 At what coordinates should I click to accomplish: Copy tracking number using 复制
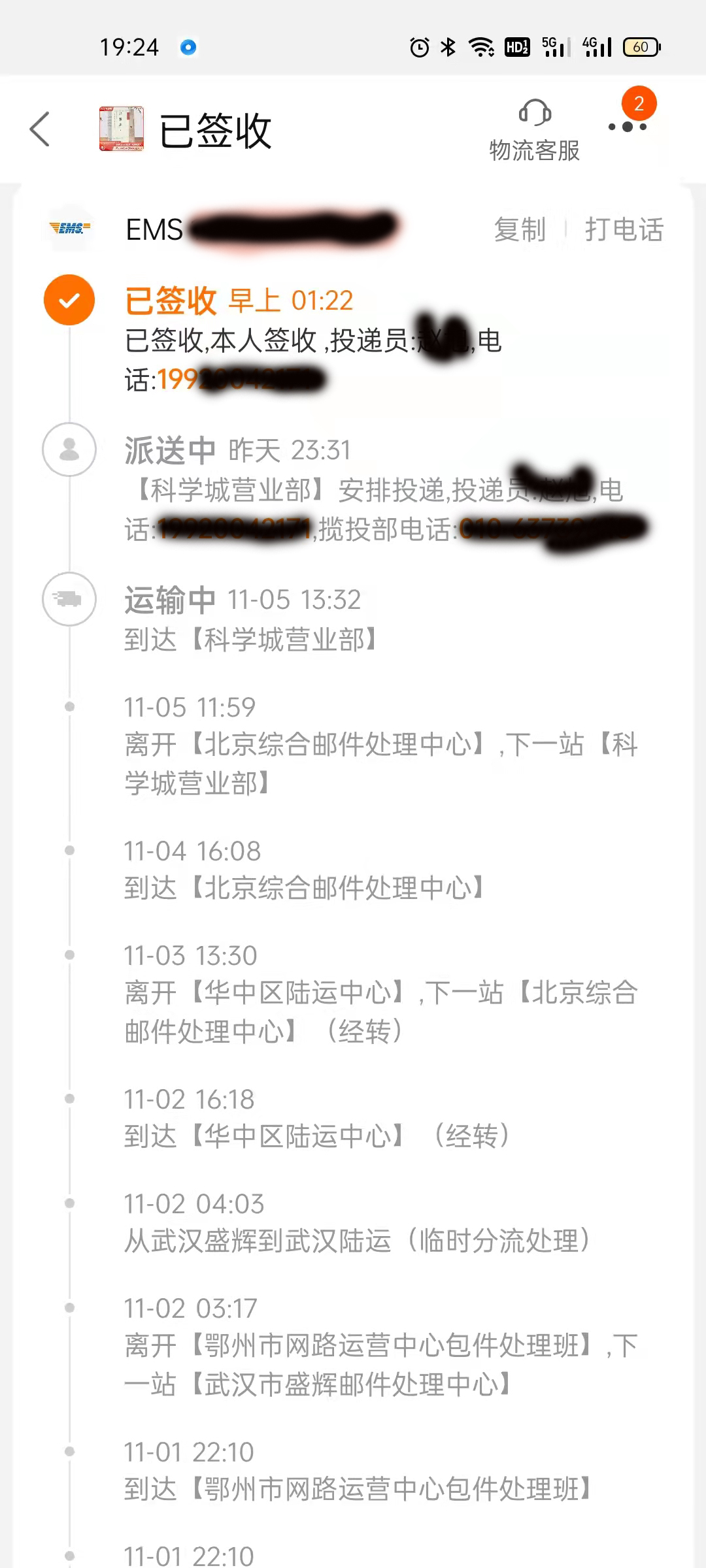tap(520, 230)
